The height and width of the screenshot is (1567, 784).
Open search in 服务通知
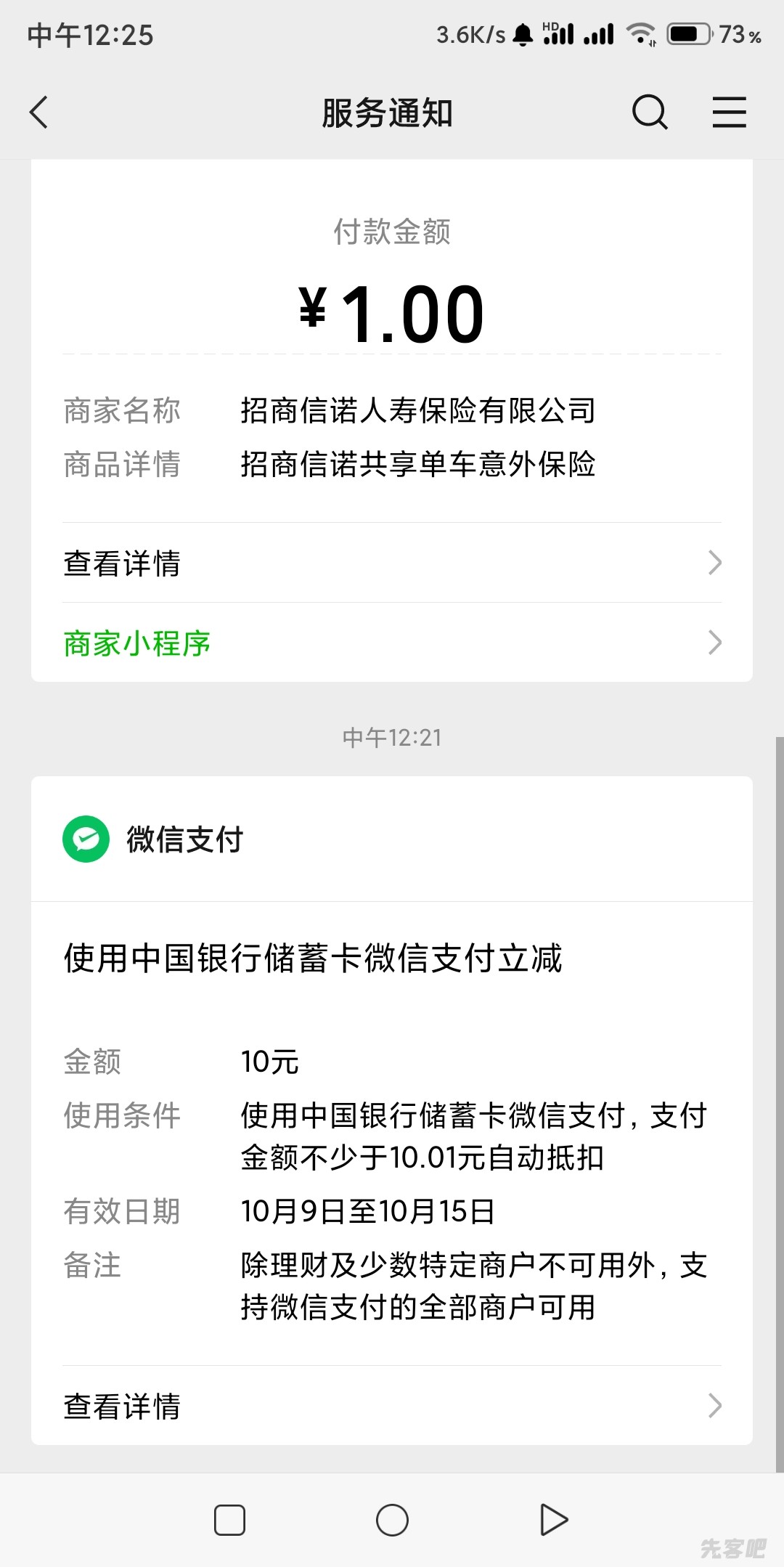[650, 113]
